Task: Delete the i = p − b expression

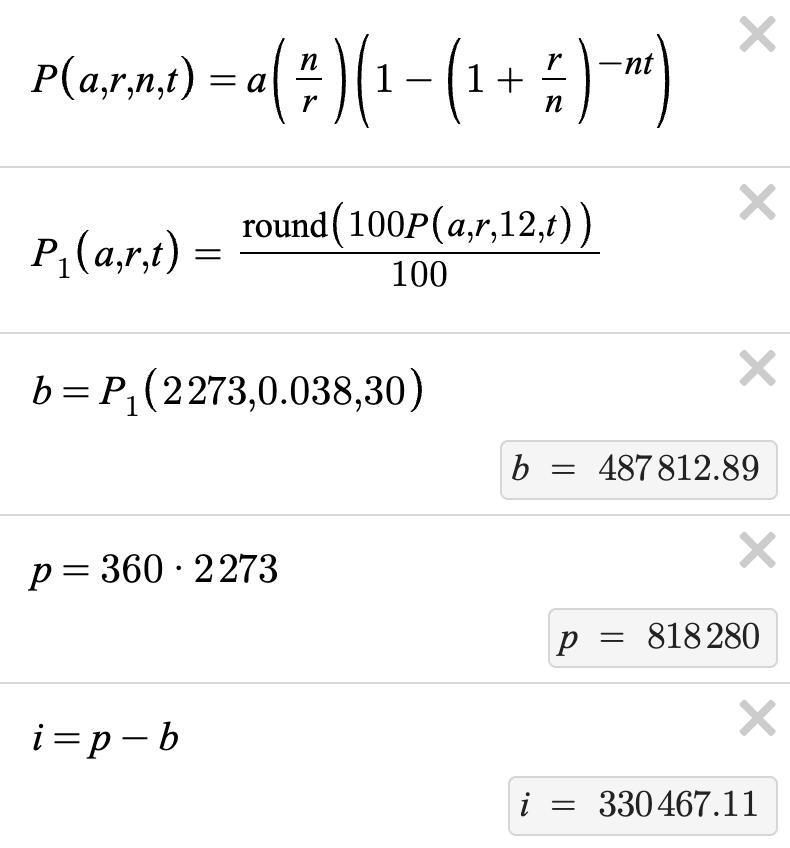Action: click(x=758, y=718)
